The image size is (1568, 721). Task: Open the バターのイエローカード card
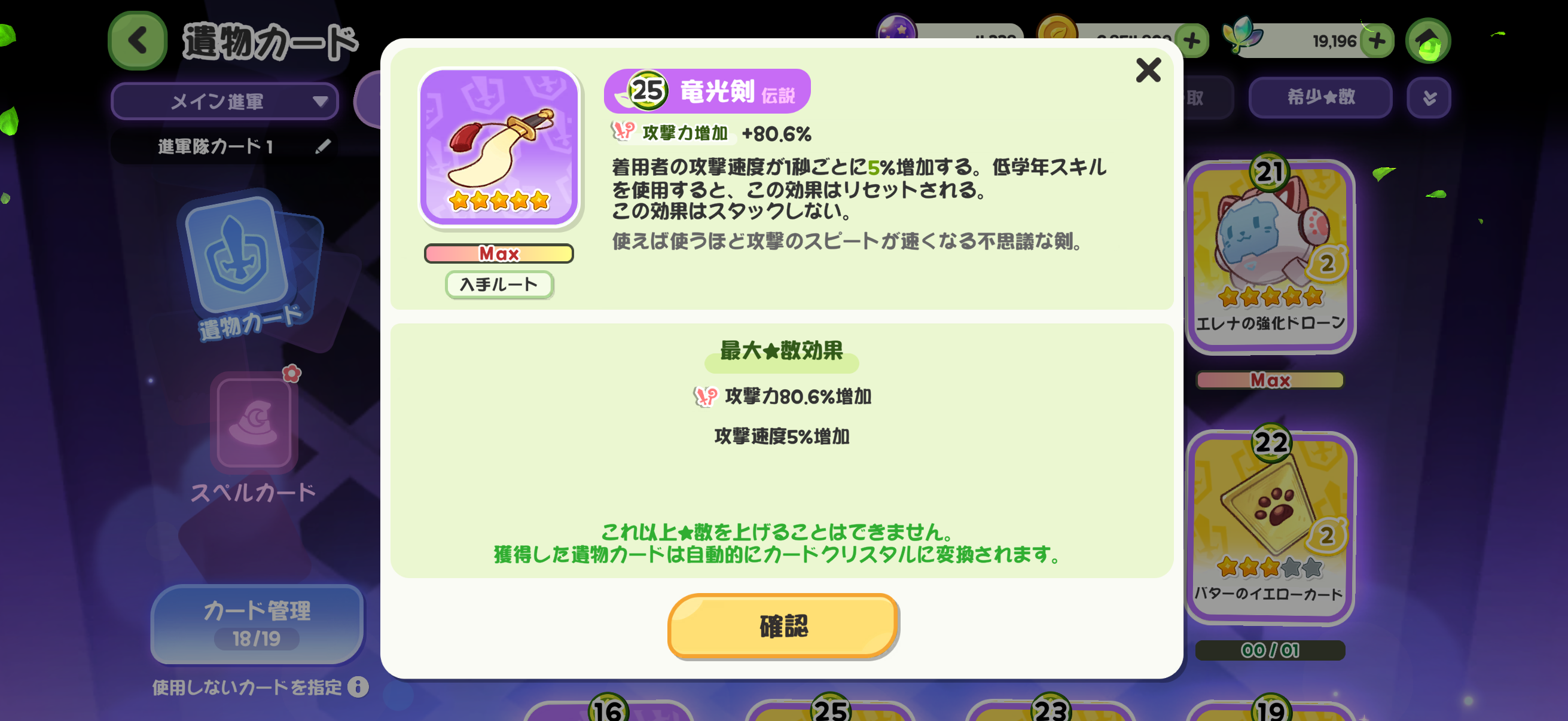tap(1270, 527)
